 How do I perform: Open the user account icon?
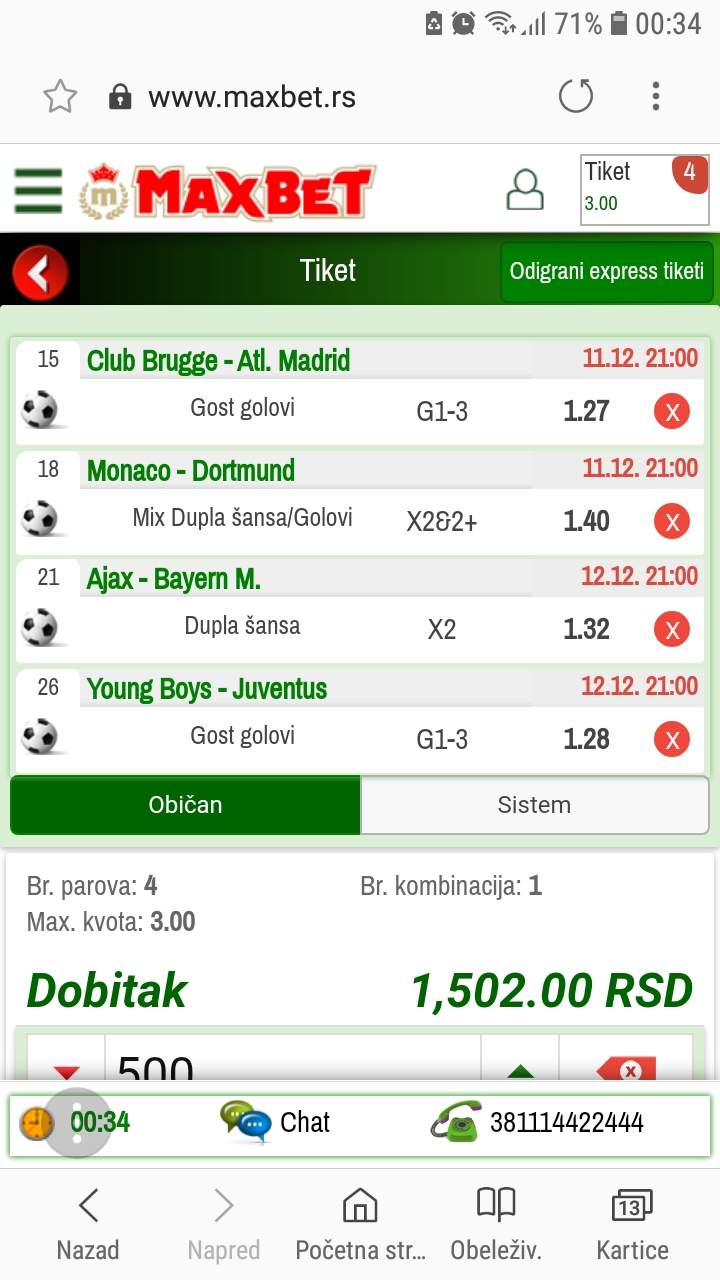525,189
